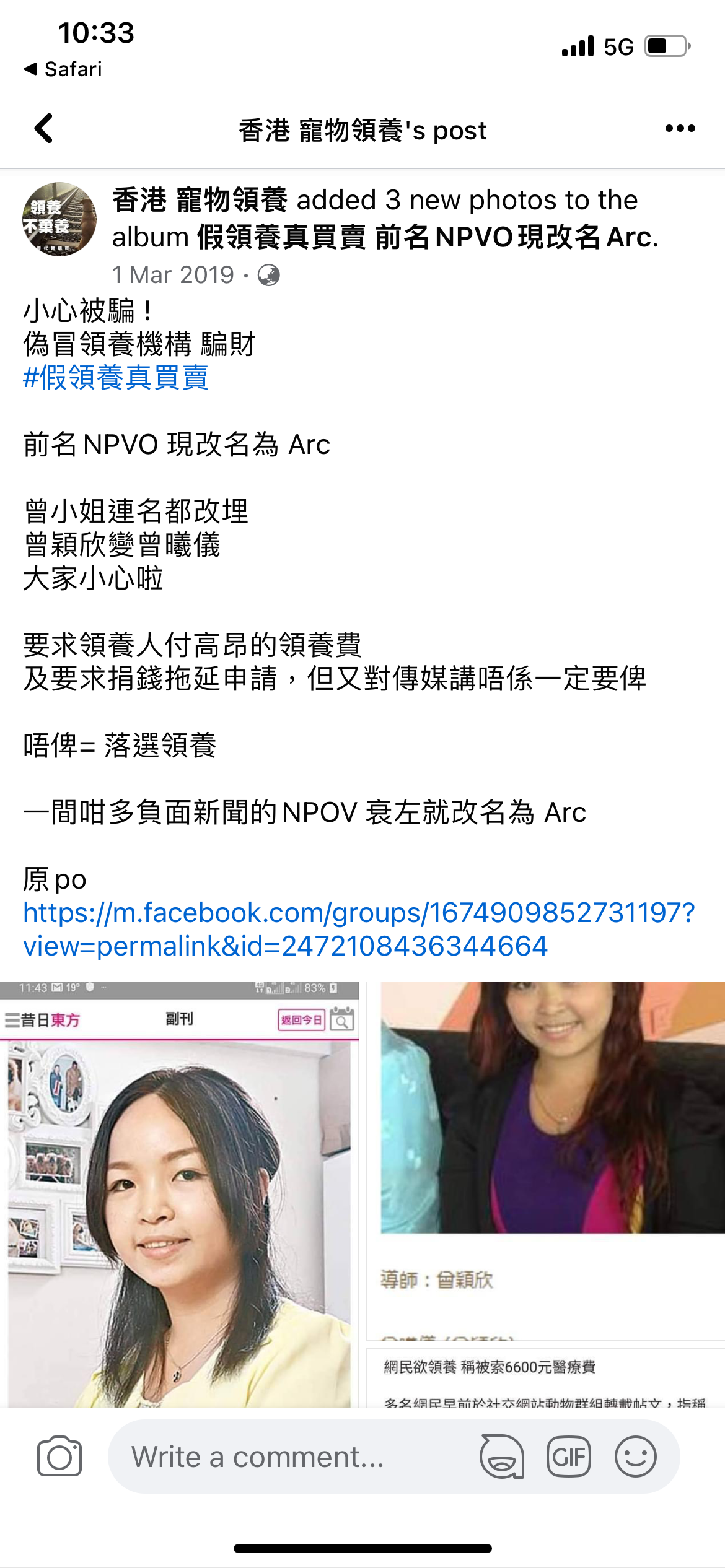Open album 假領養真買賣 前名NPVO現改名Arc.
The height and width of the screenshot is (1568, 725).
click(428, 237)
